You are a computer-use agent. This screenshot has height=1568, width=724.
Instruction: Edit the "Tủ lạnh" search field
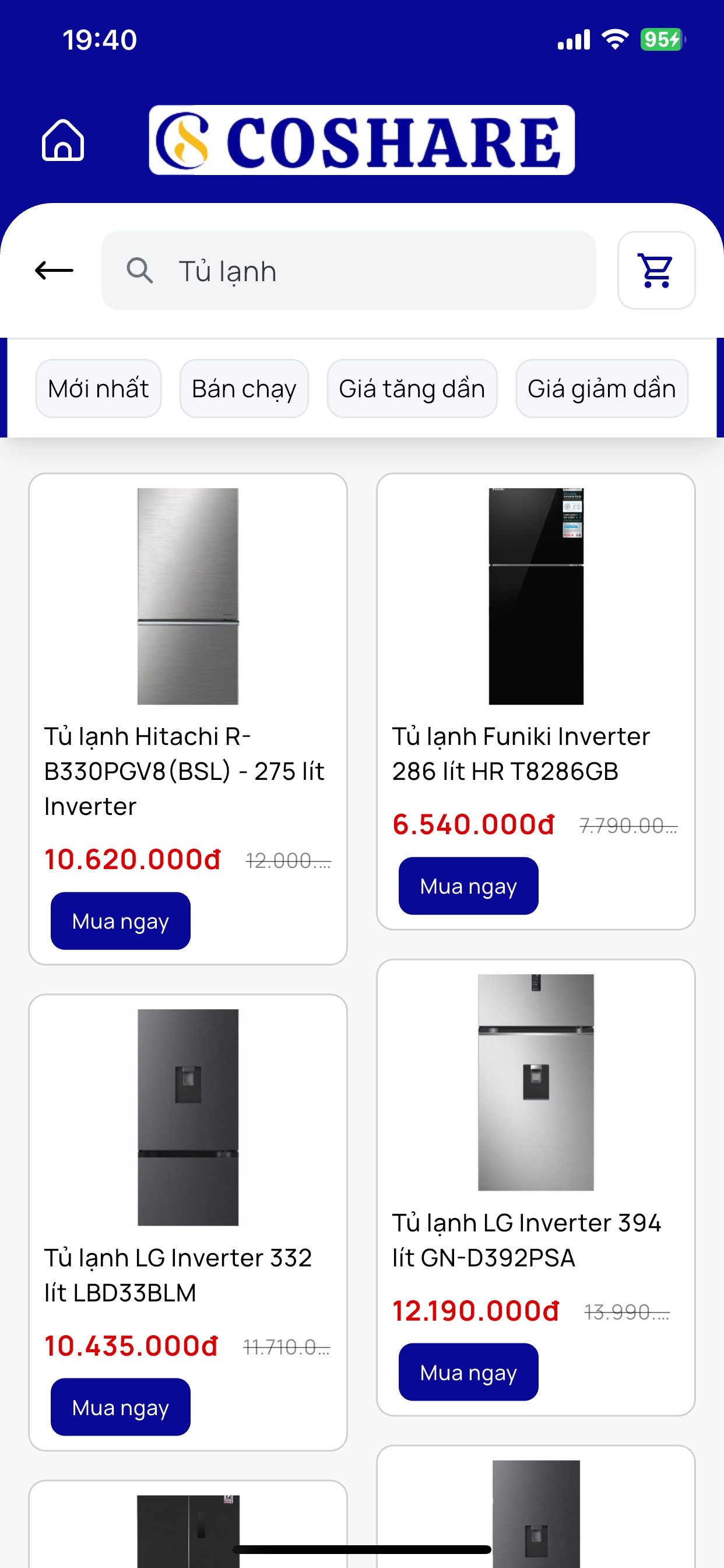(x=348, y=270)
